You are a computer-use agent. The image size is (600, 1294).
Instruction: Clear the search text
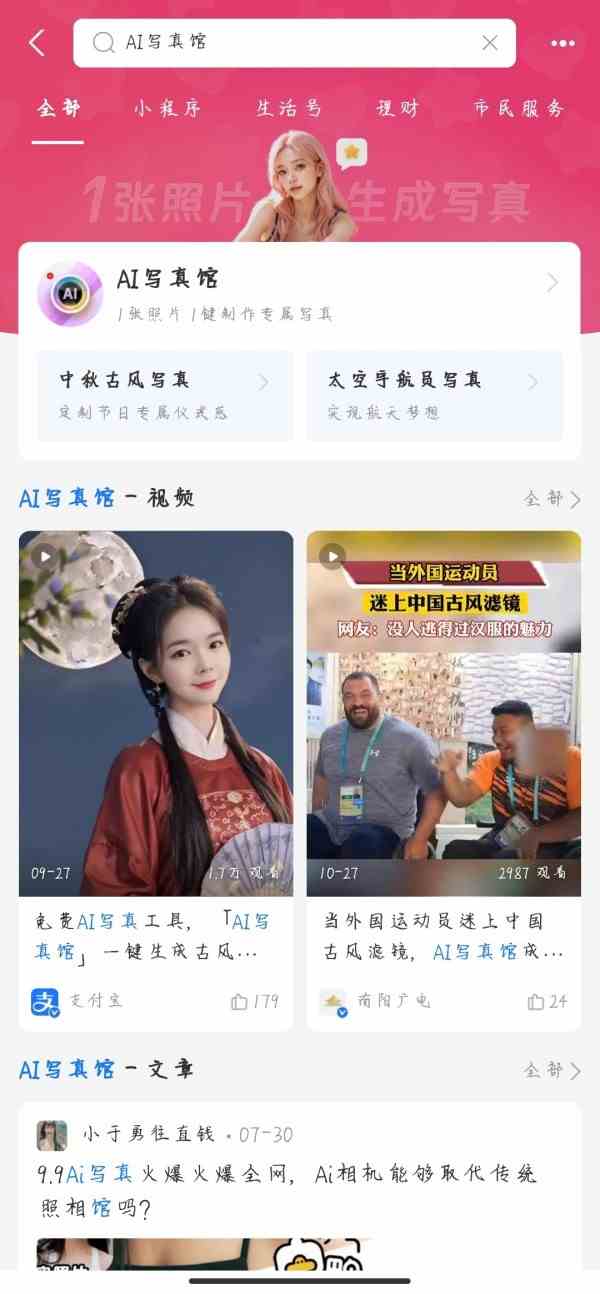490,43
